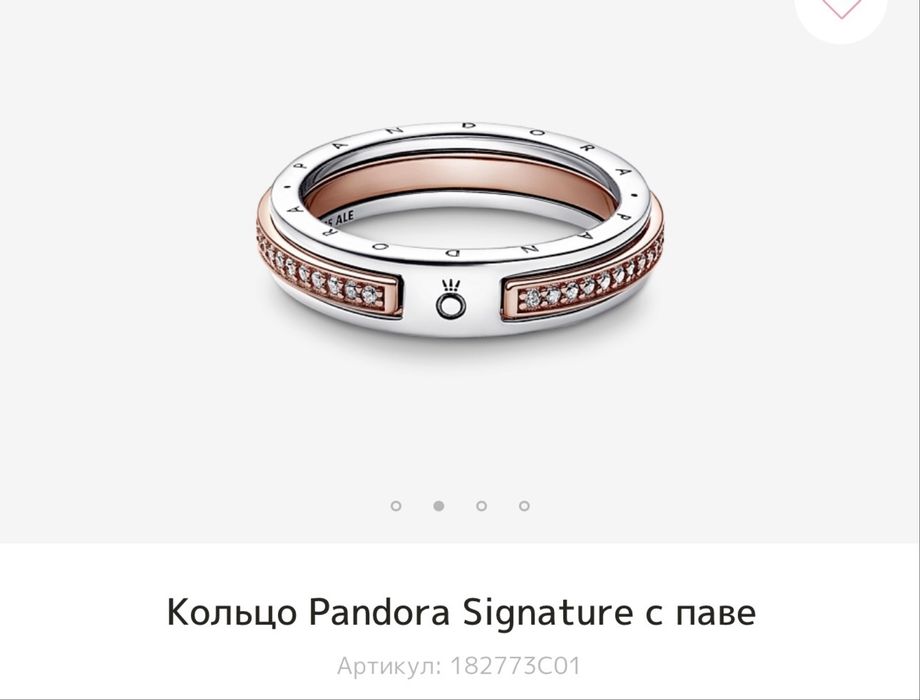Select the third image indicator dot
Viewport: 920px width, 700px height.
481,506
